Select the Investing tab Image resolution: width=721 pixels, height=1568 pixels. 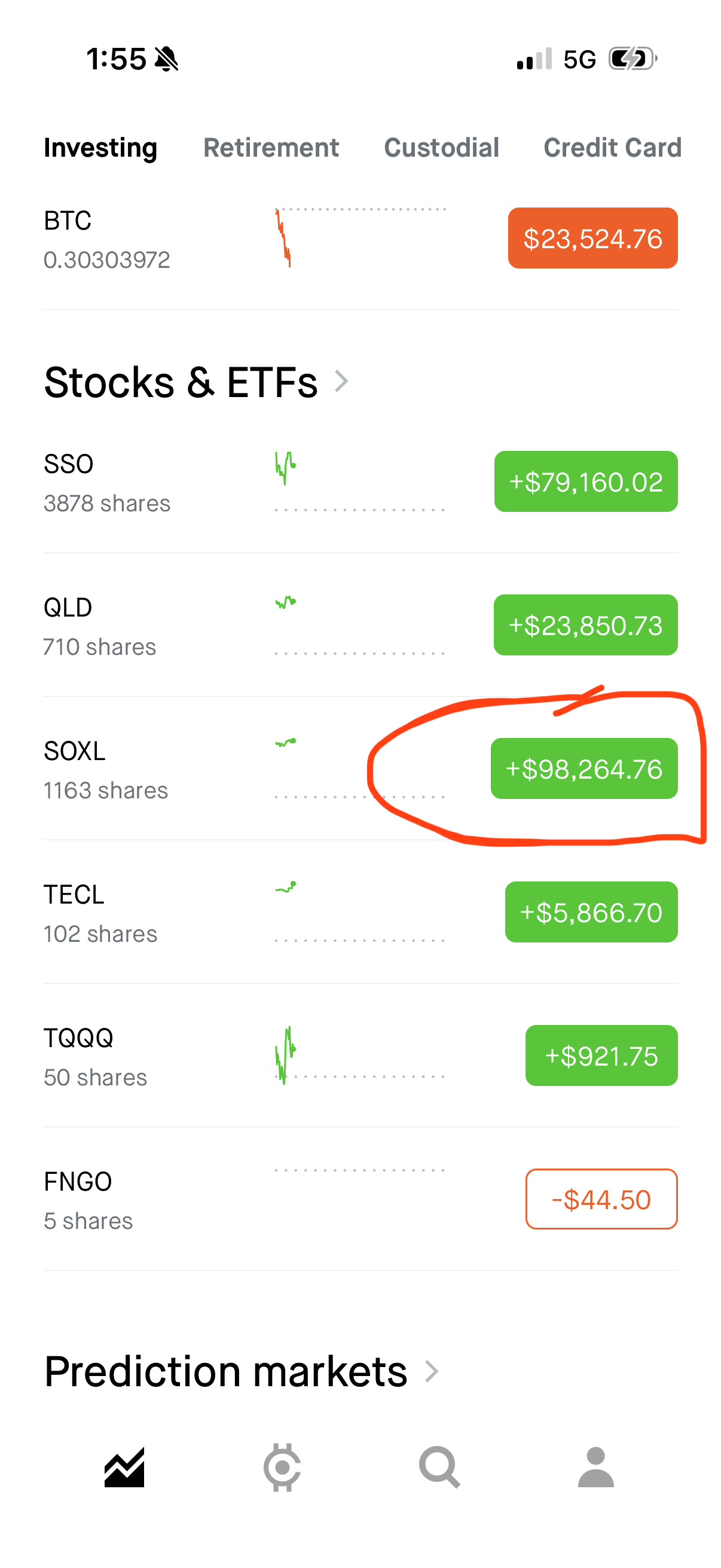coord(100,148)
